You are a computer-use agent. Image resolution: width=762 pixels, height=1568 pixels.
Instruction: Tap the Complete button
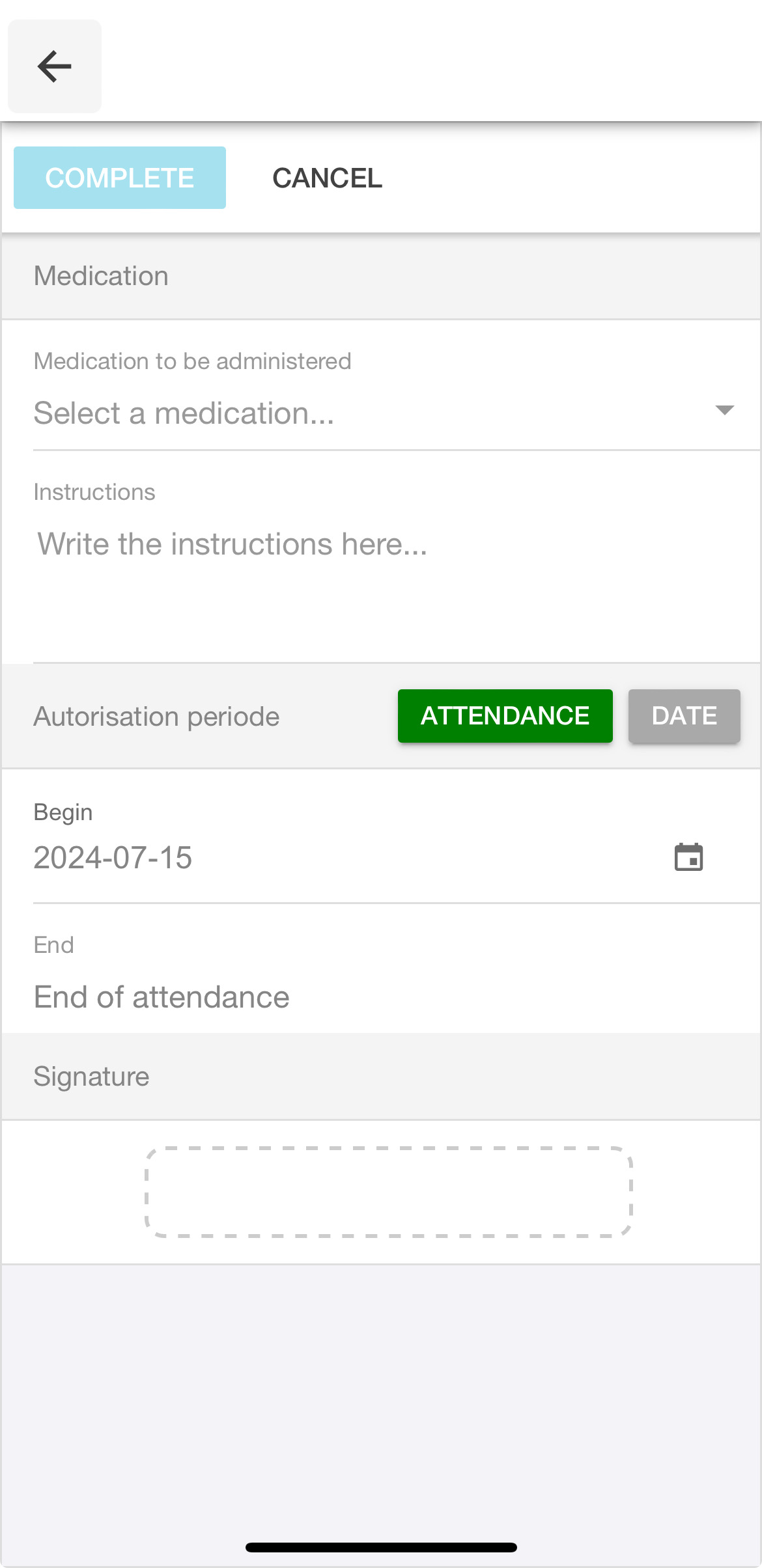coord(120,178)
